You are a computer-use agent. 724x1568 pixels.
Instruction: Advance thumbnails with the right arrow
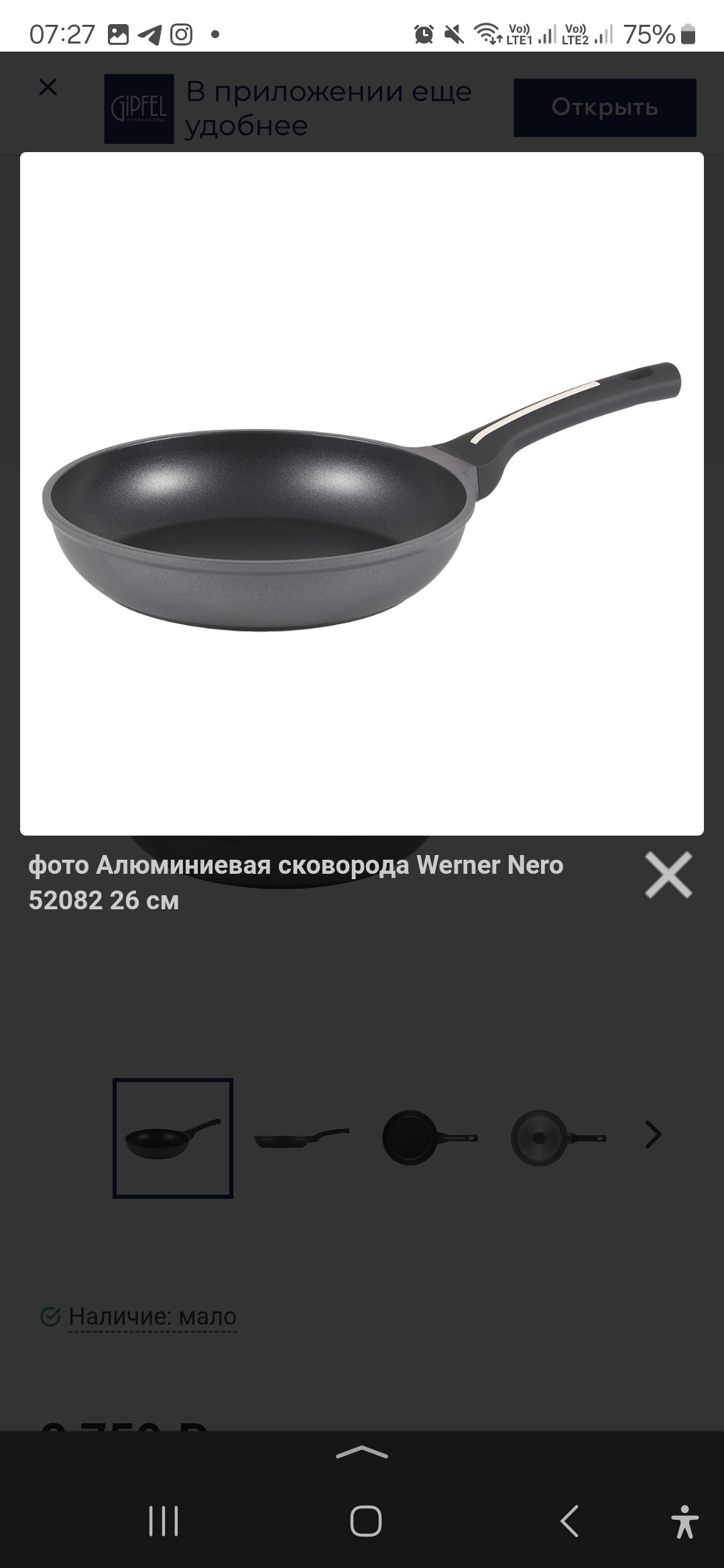pos(653,1135)
